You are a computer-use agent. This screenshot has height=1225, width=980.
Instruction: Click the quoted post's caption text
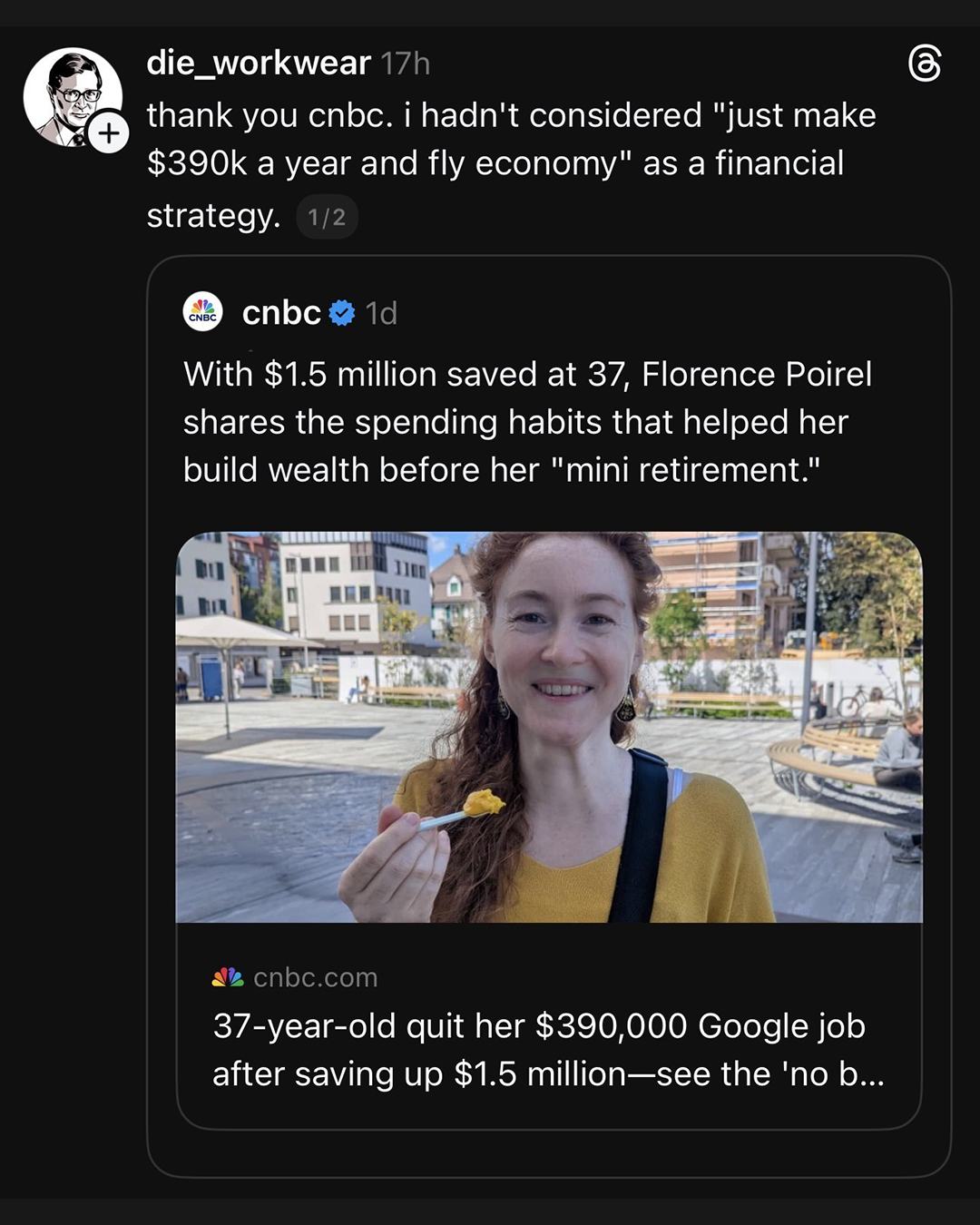(526, 420)
